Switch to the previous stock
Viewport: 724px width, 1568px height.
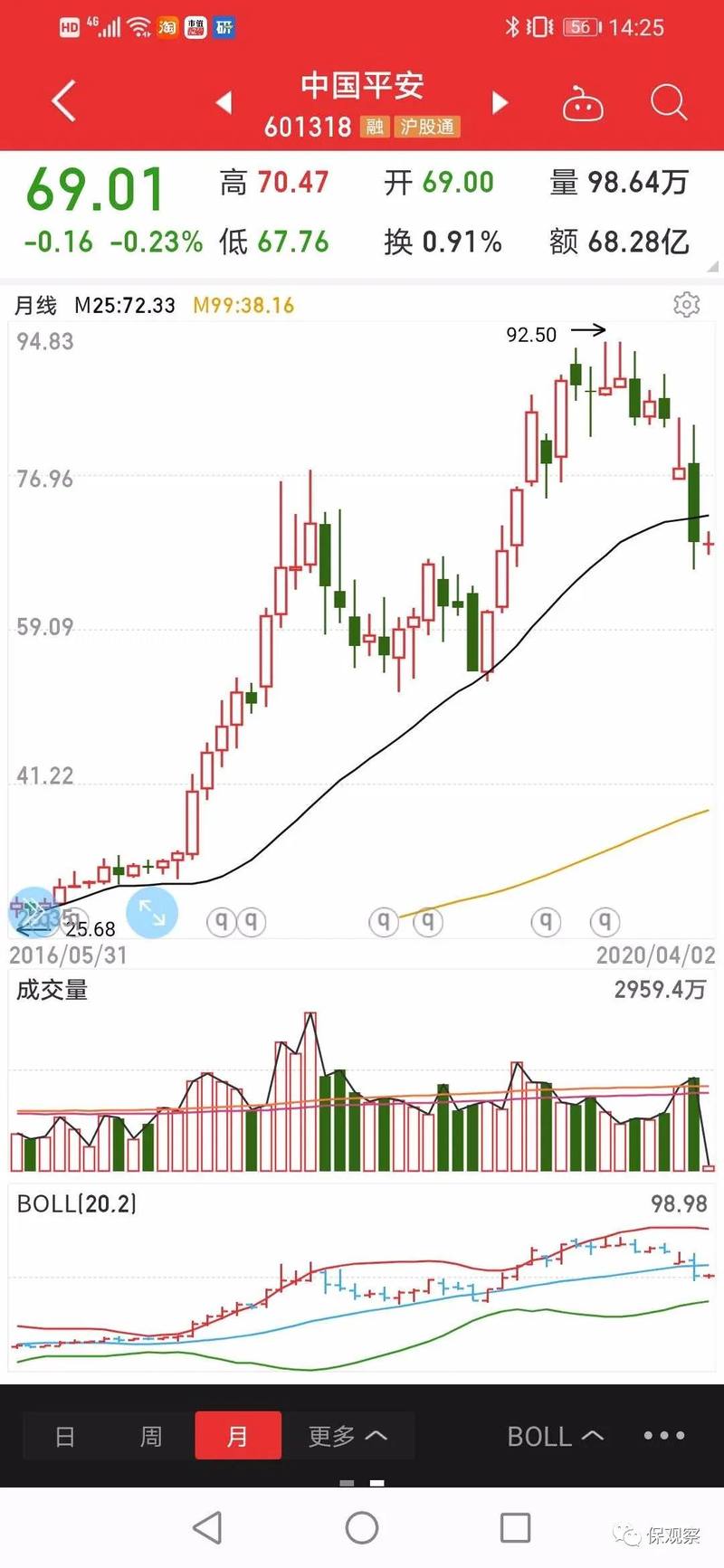click(x=224, y=102)
